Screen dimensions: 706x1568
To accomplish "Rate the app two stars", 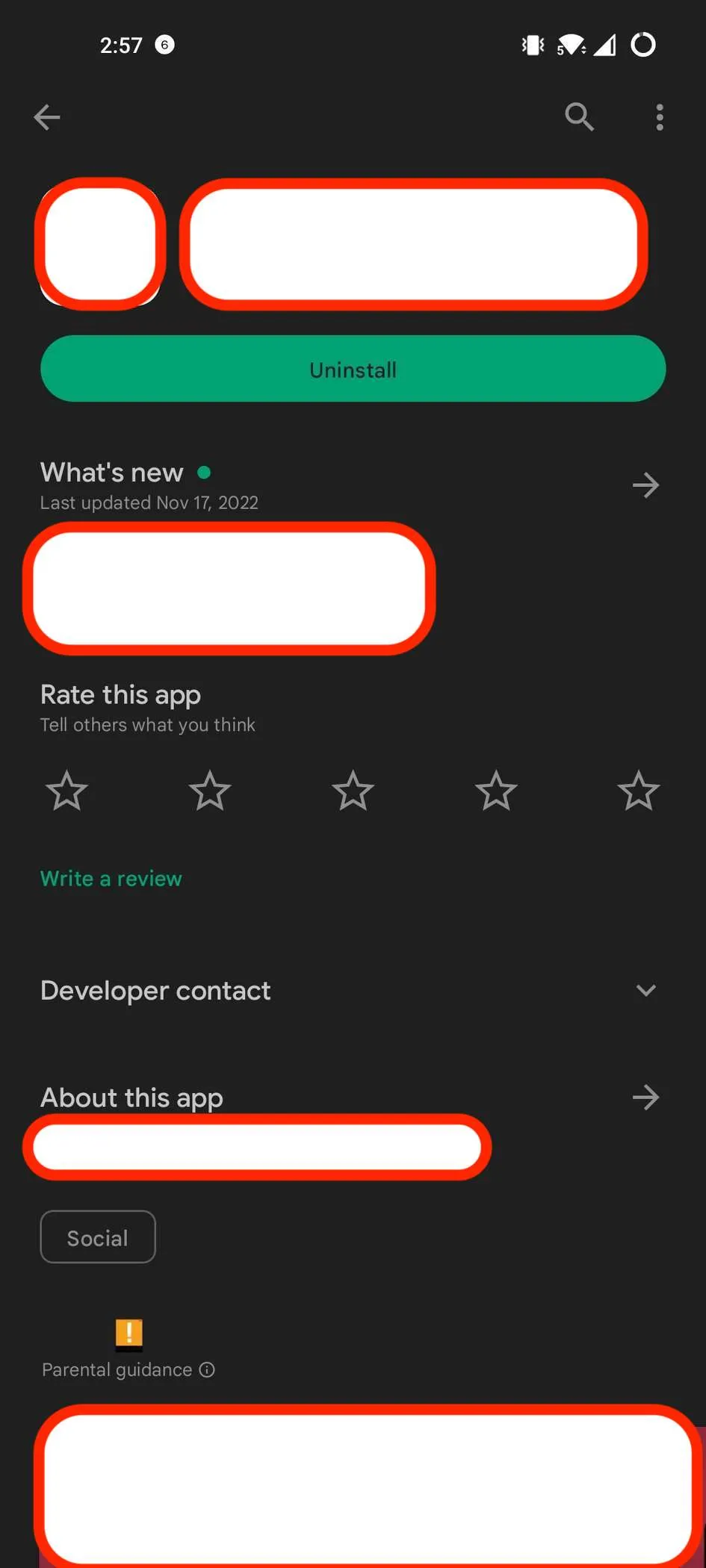I will click(210, 791).
